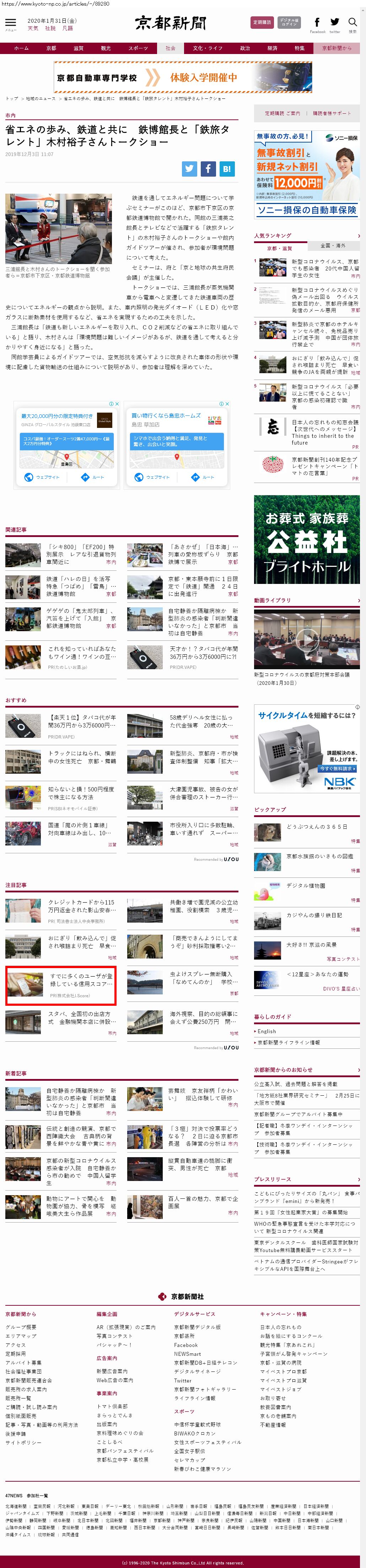366x1568 pixels.
Task: Bookmark article with Hatena B! button
Action: click(227, 169)
